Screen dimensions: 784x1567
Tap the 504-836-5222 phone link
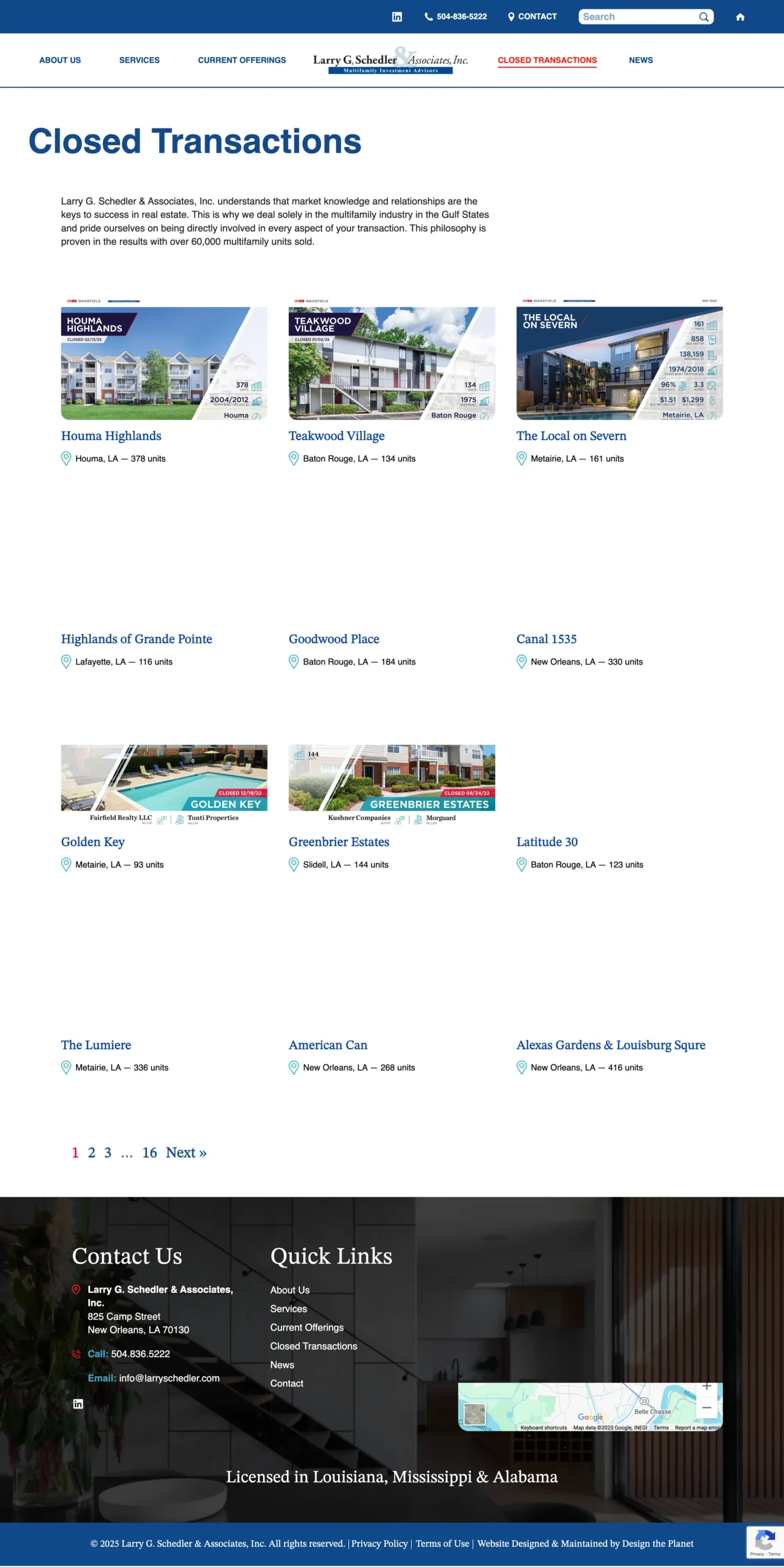(x=456, y=17)
